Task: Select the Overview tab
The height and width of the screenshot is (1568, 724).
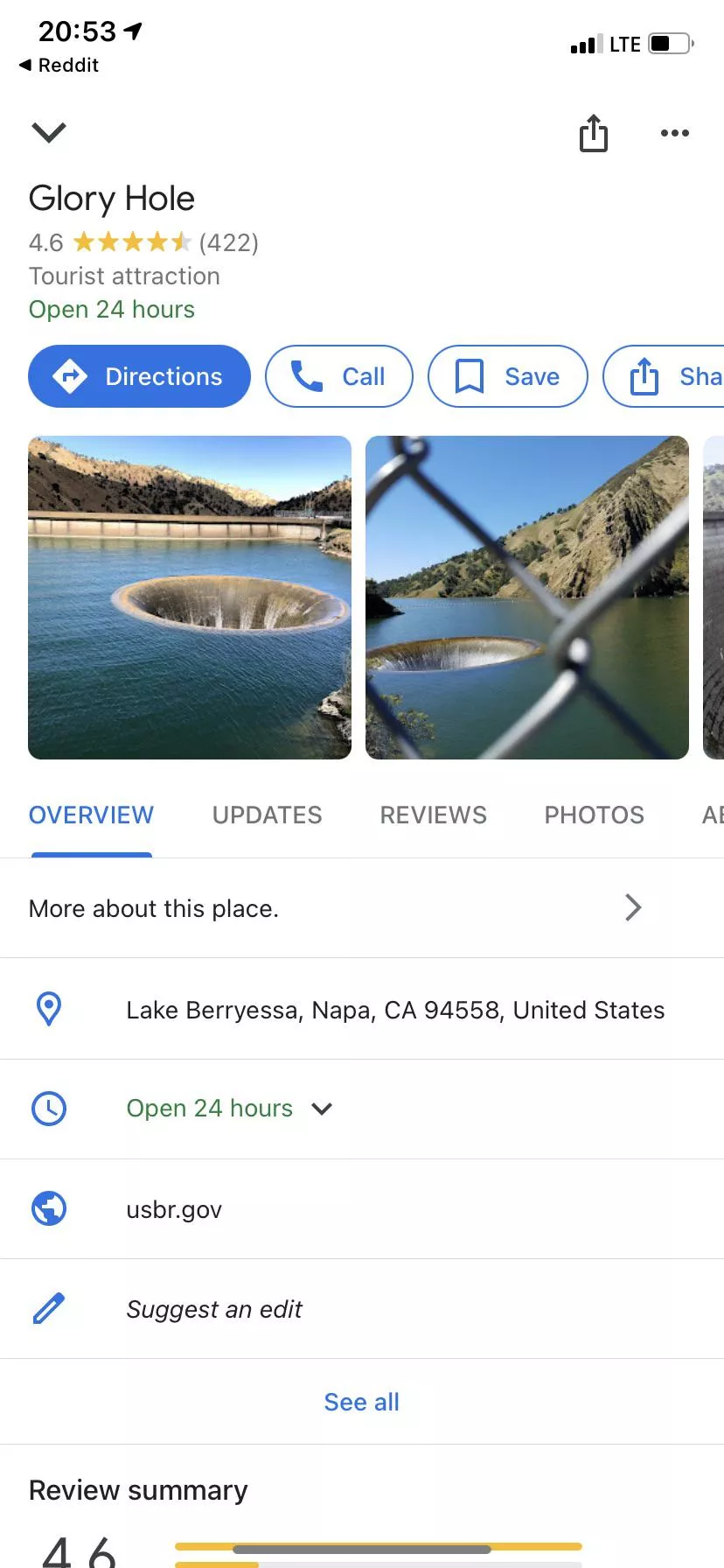Action: 91,815
